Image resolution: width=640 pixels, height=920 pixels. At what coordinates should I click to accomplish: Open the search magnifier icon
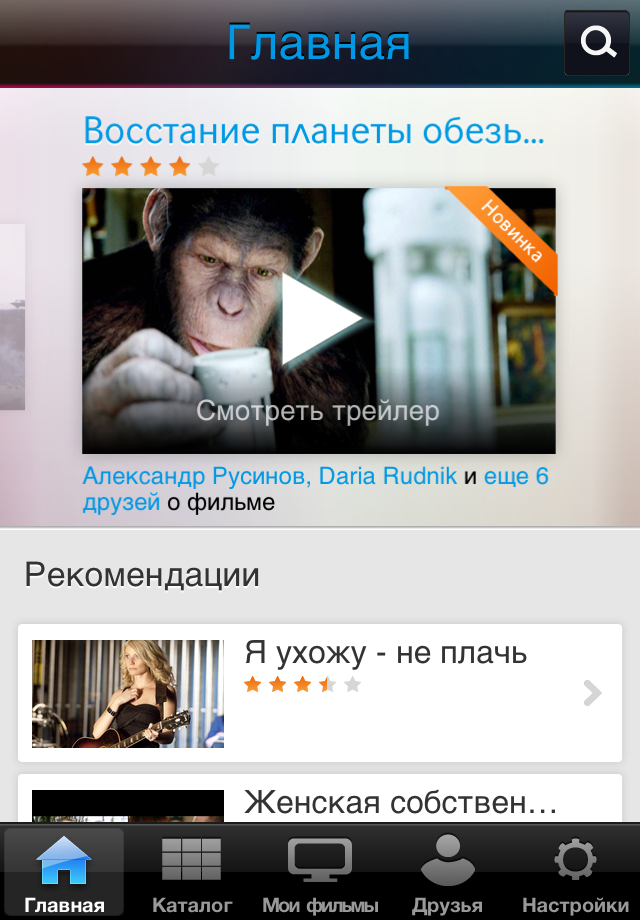[x=597, y=43]
